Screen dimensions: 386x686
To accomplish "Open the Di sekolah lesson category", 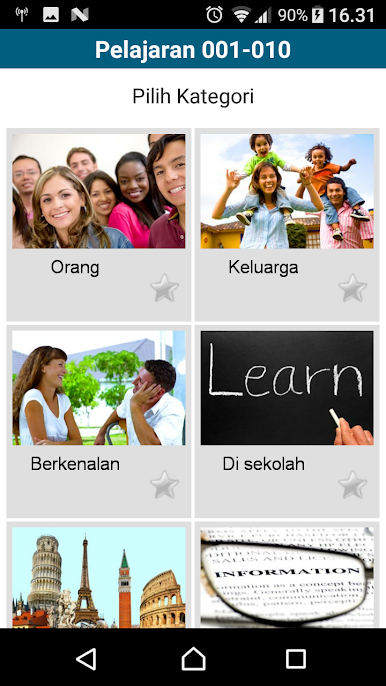I will click(287, 421).
